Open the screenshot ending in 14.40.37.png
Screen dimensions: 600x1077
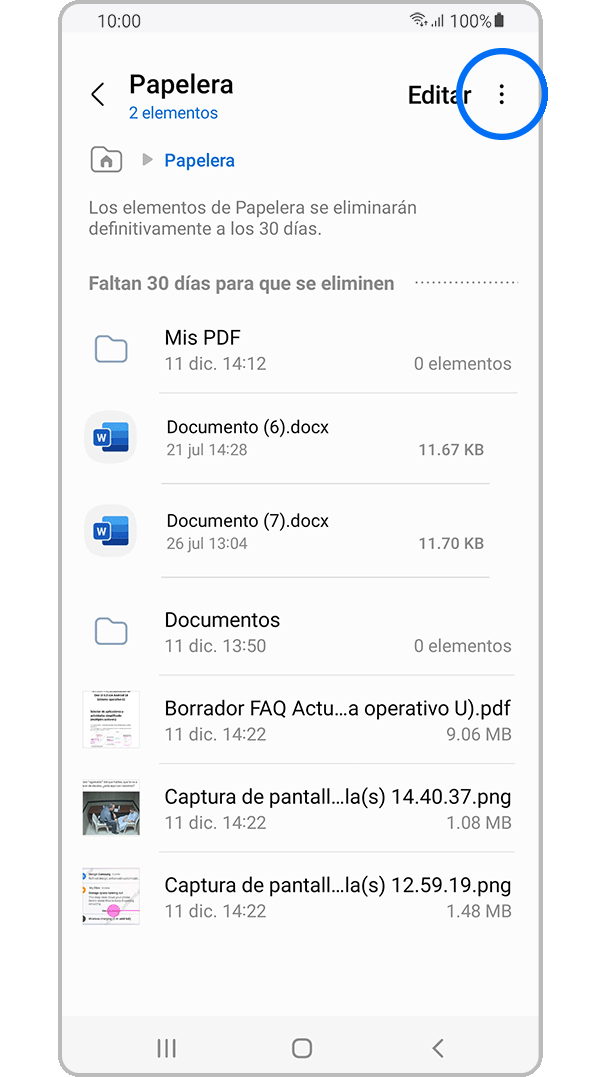(x=300, y=809)
